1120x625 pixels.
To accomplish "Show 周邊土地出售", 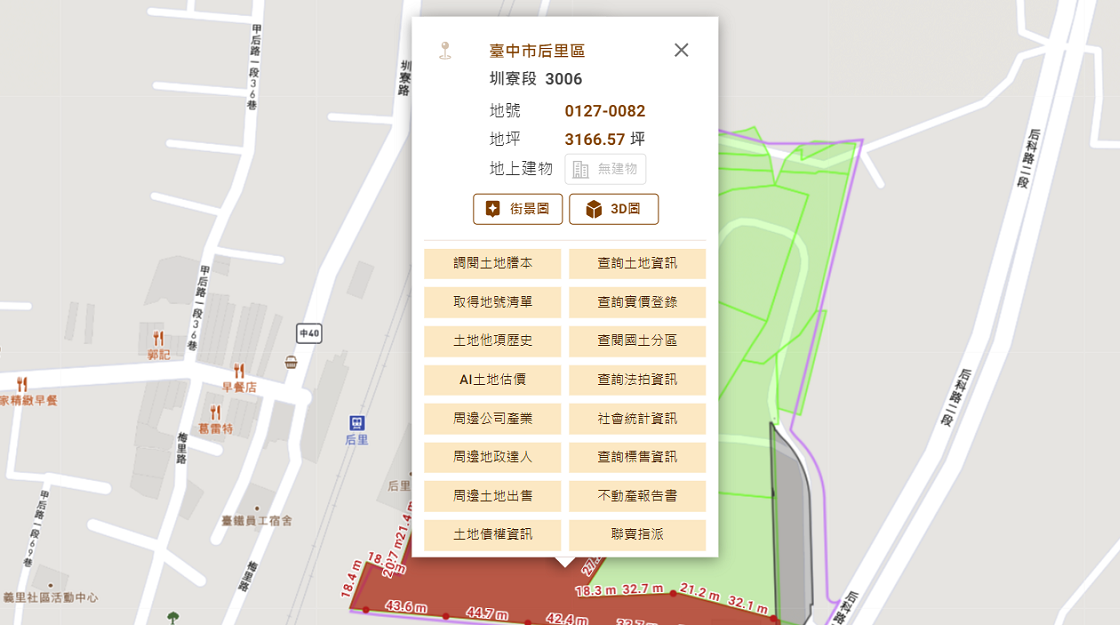I will tap(492, 496).
